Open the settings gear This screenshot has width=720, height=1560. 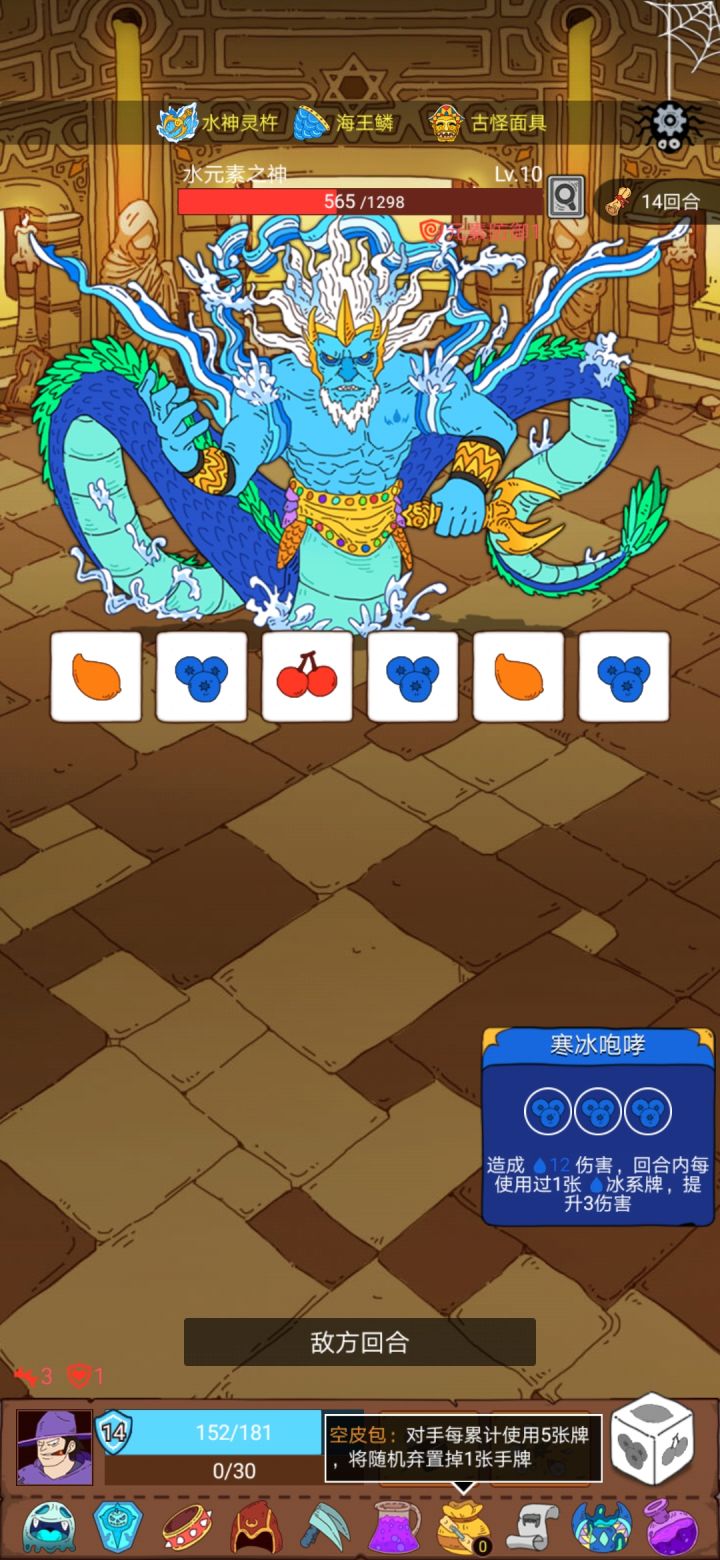pyautogui.click(x=668, y=118)
